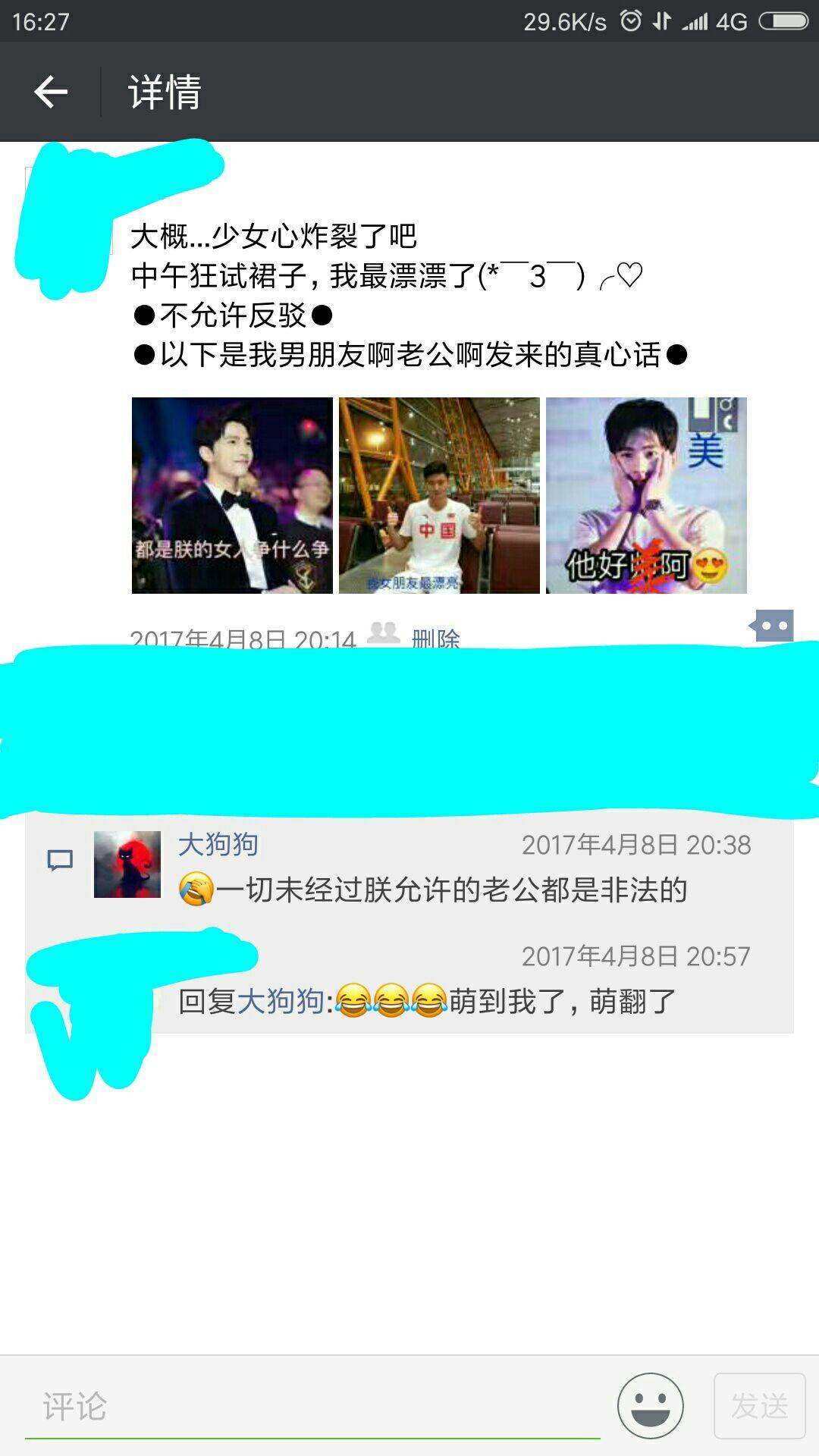
Task: Tap 大狗狗's black cat avatar
Action: click(127, 864)
